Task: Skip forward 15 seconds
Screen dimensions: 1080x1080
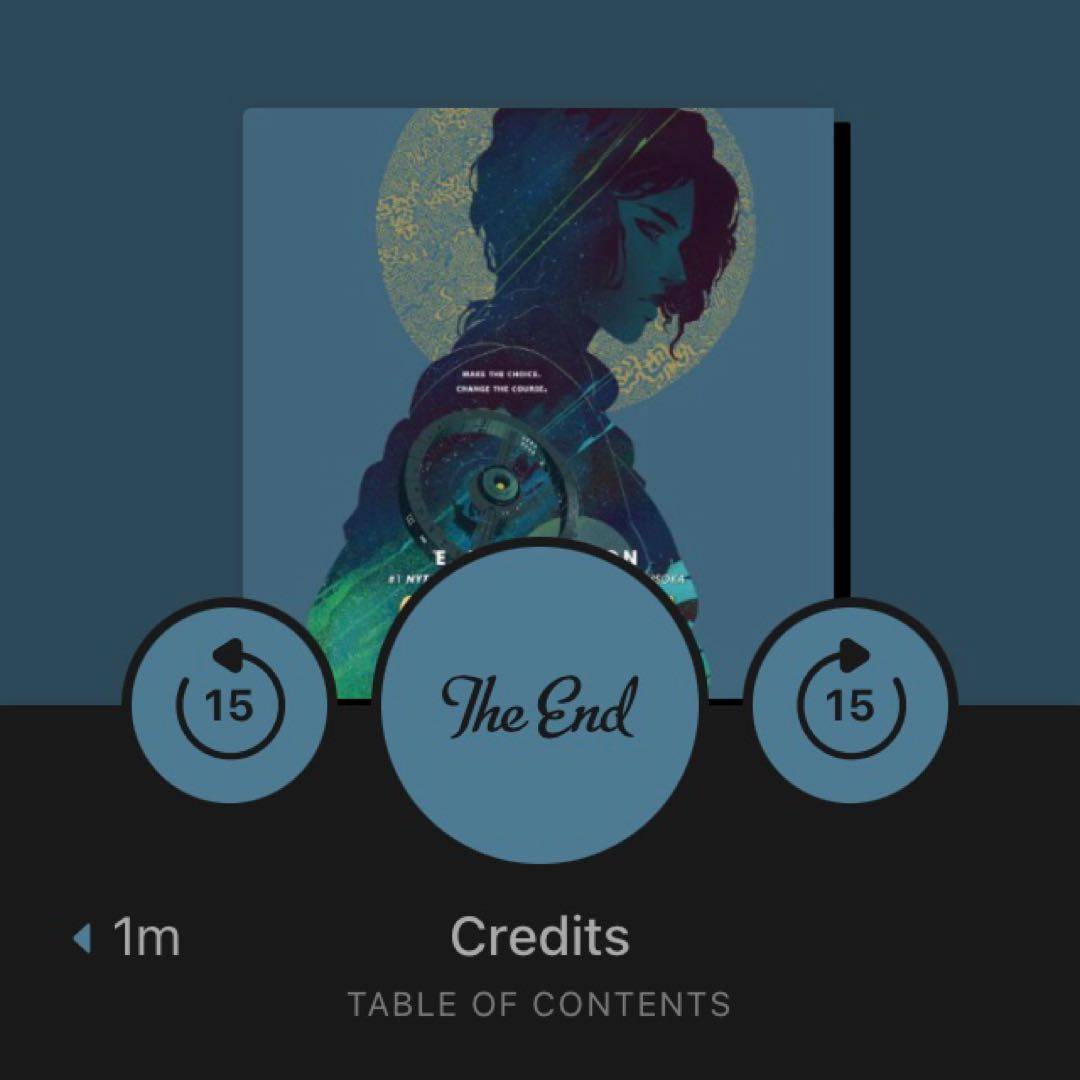Action: 851,704
